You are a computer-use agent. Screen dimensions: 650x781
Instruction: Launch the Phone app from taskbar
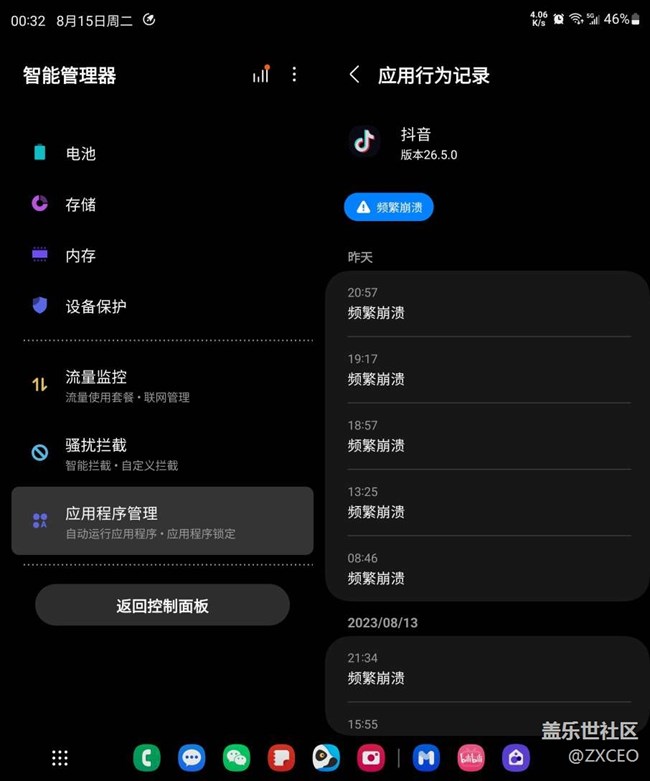coord(146,758)
